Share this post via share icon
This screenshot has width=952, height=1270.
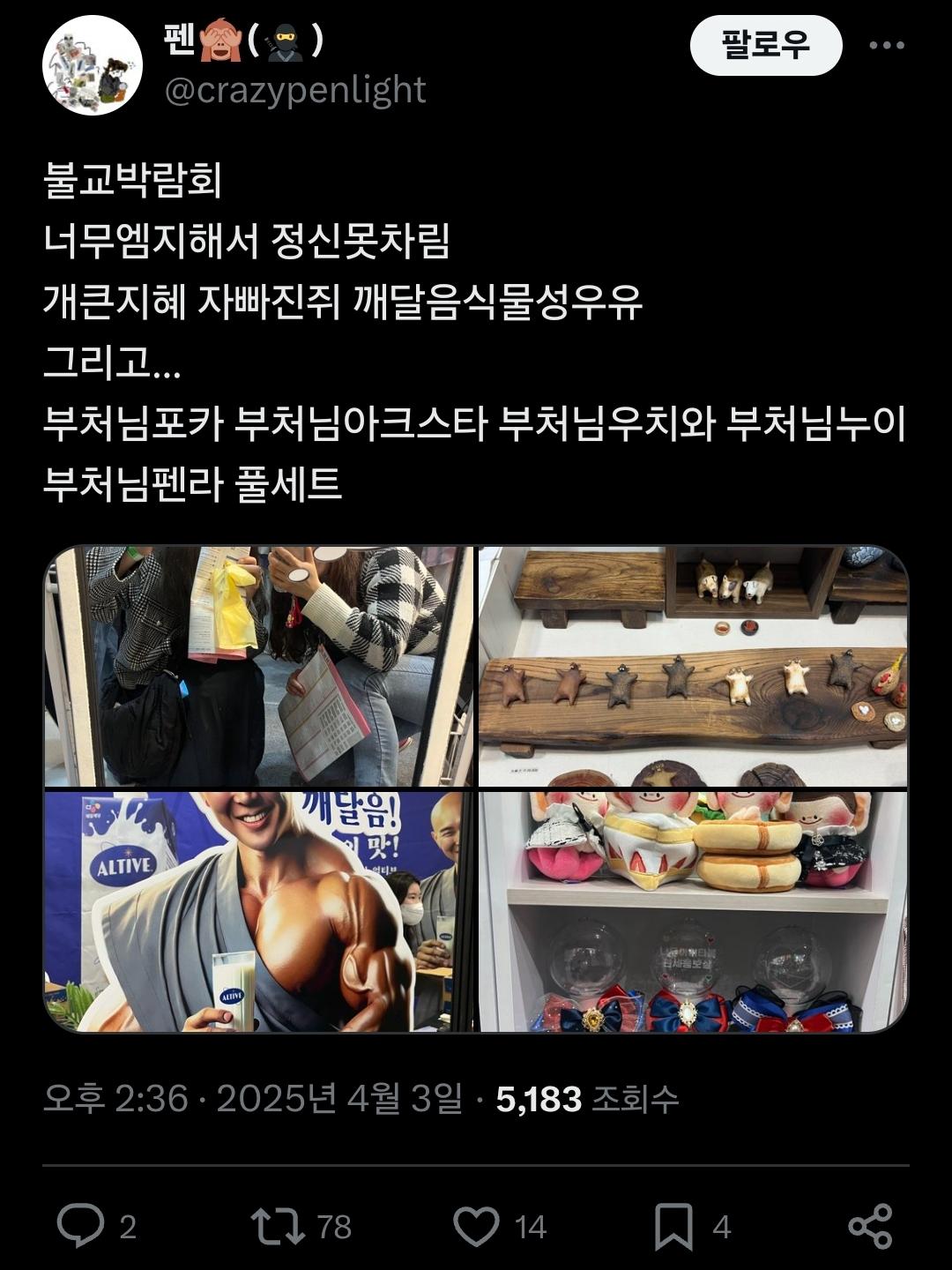click(x=870, y=1226)
